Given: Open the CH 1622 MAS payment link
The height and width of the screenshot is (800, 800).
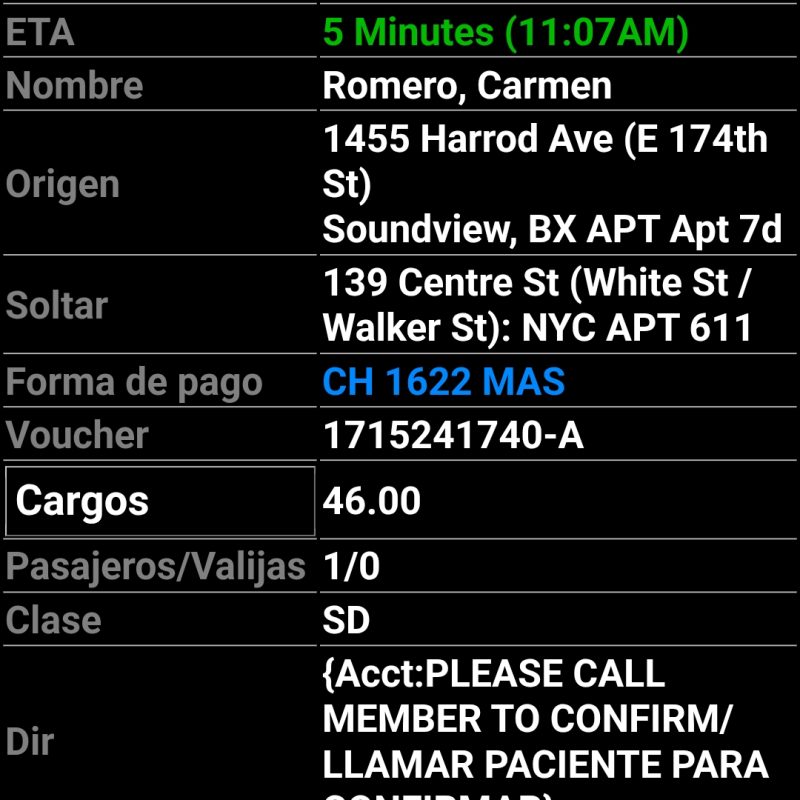Looking at the screenshot, I should 444,382.
